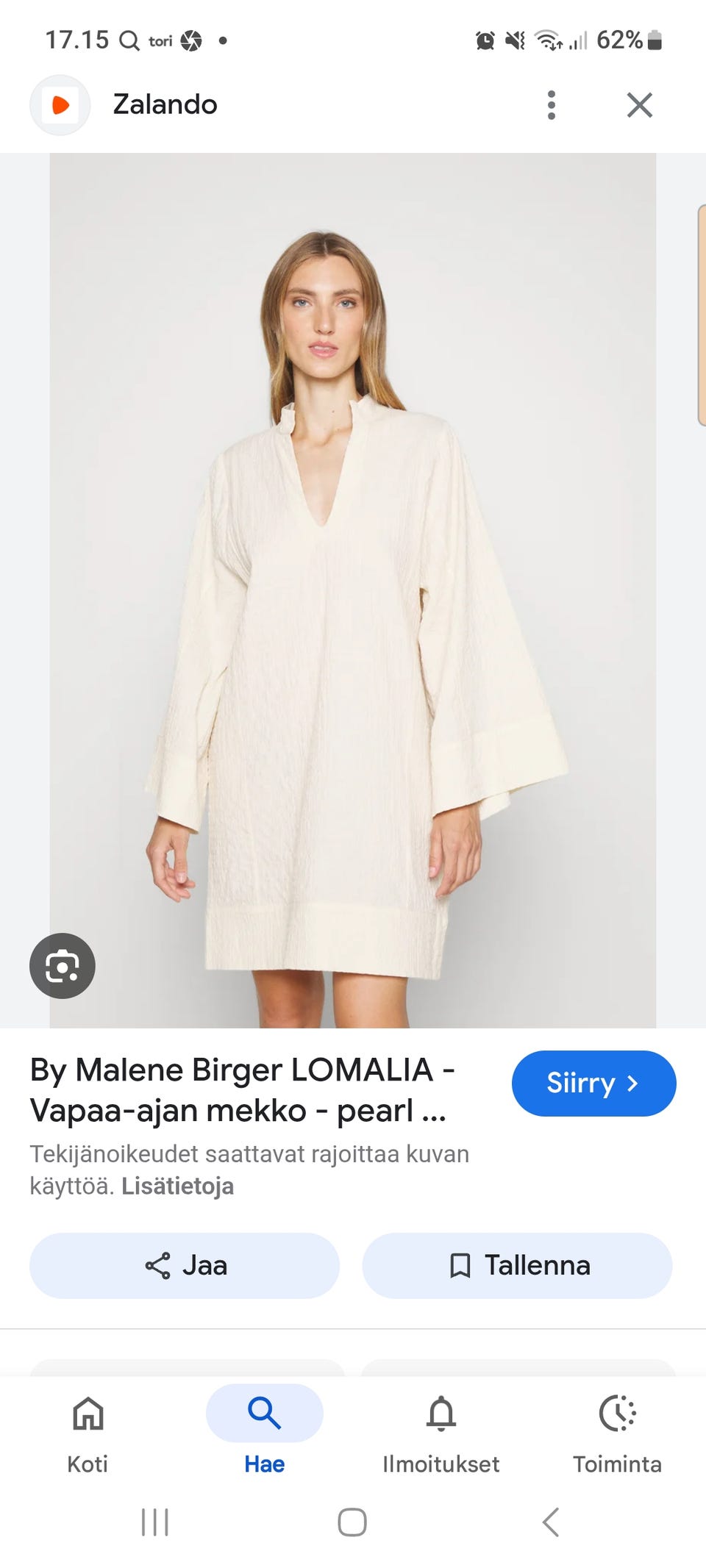
Task: Save the image with Tallenna
Action: pos(517,1265)
